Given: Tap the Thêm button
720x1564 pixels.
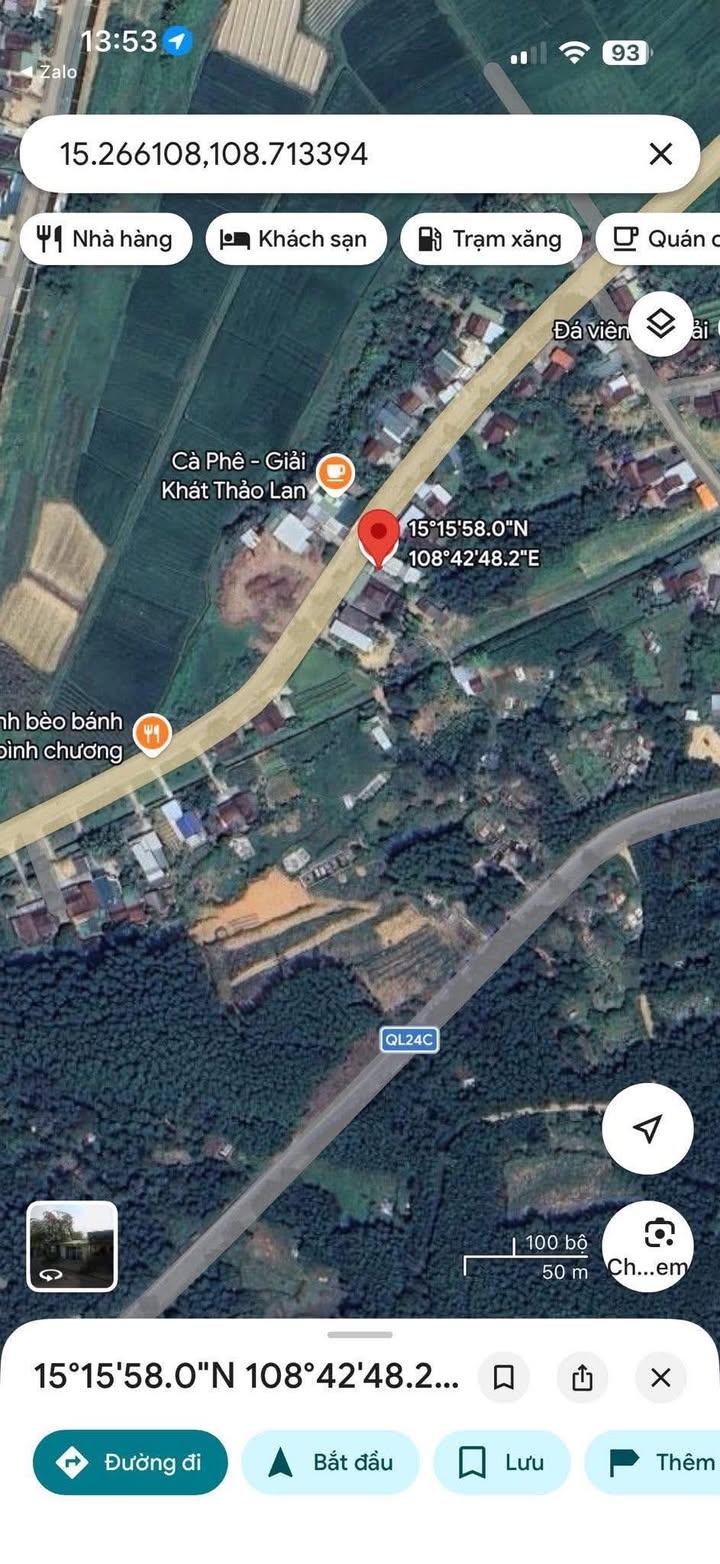Looking at the screenshot, I should pos(662,1462).
